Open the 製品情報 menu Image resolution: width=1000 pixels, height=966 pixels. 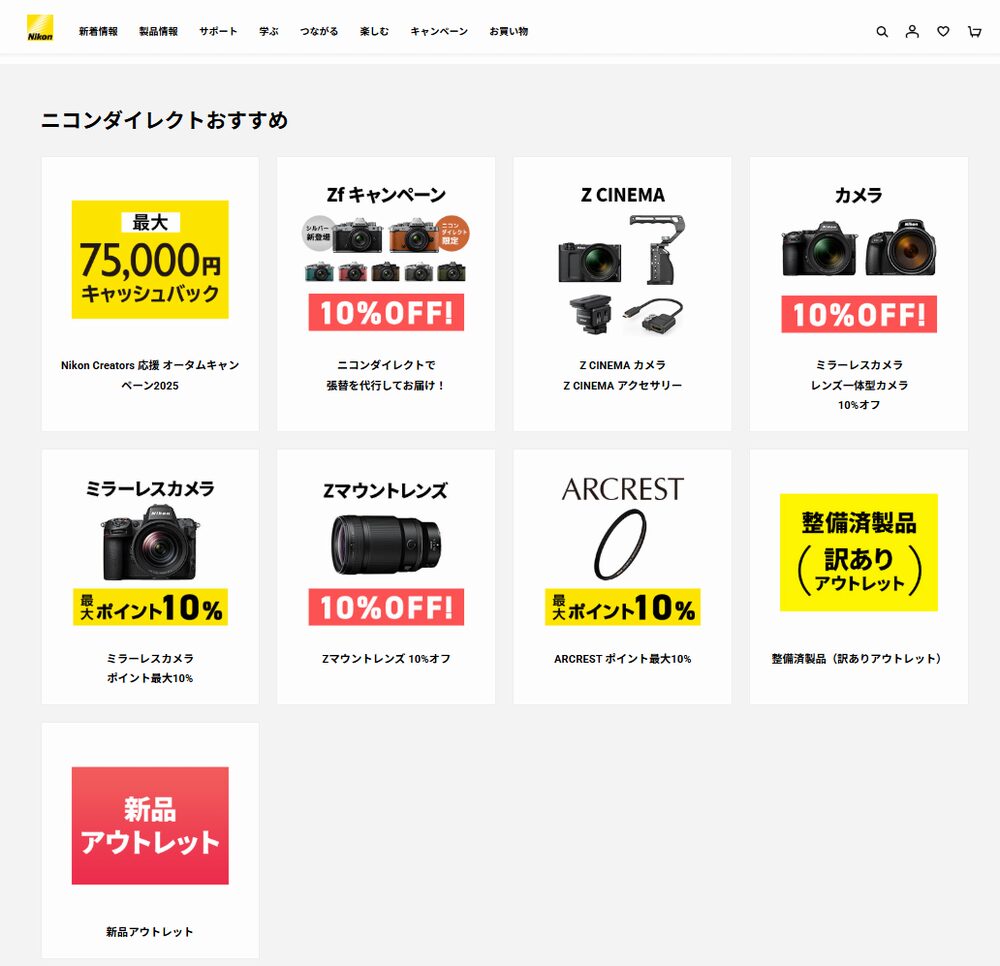point(158,32)
